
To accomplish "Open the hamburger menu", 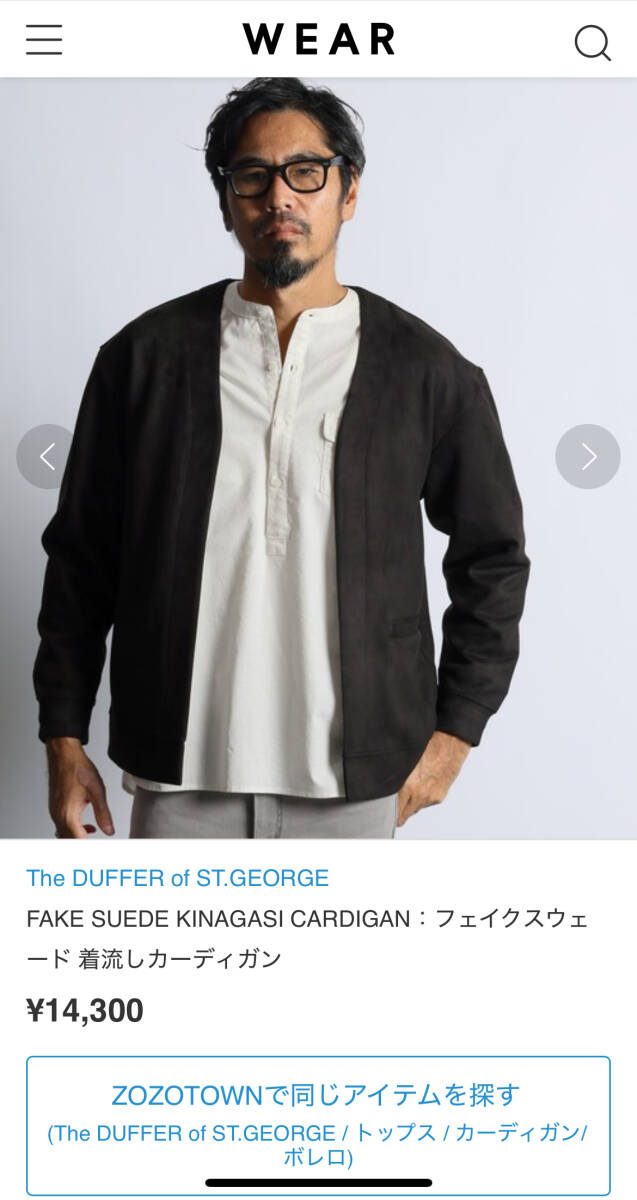I will pyautogui.click(x=44, y=40).
